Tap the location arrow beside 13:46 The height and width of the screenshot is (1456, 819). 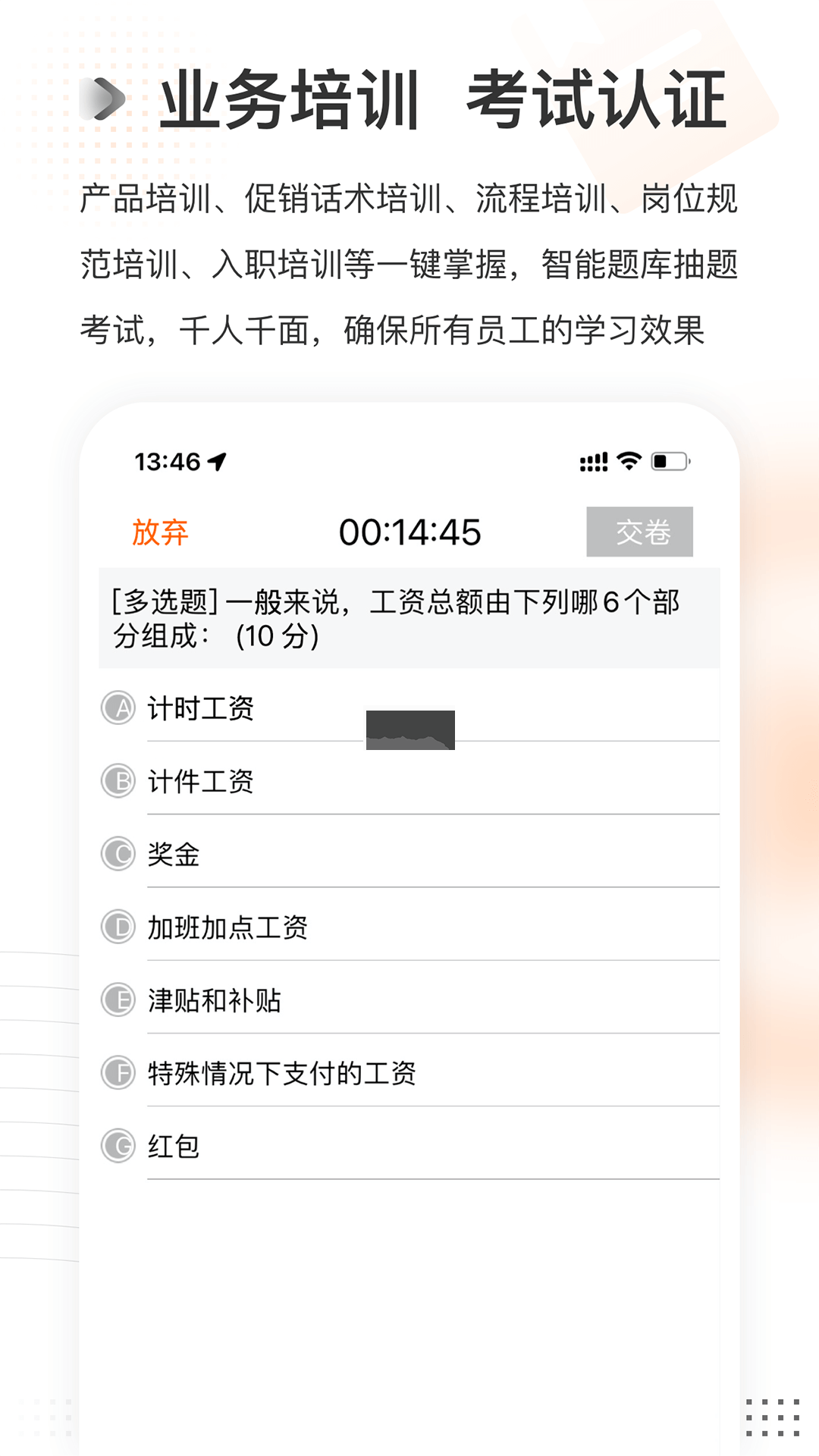[x=218, y=458]
